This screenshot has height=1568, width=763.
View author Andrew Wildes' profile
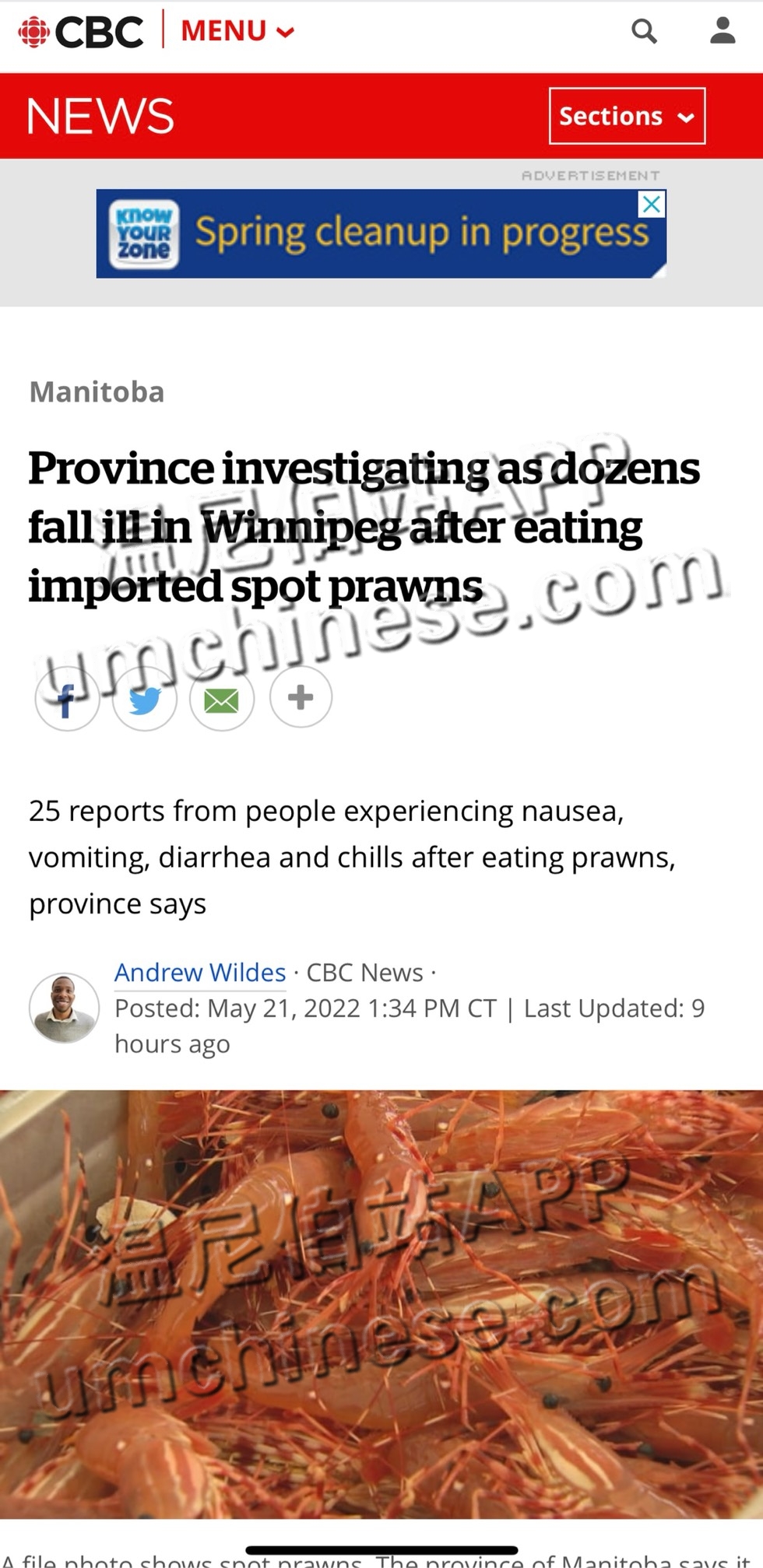200,972
